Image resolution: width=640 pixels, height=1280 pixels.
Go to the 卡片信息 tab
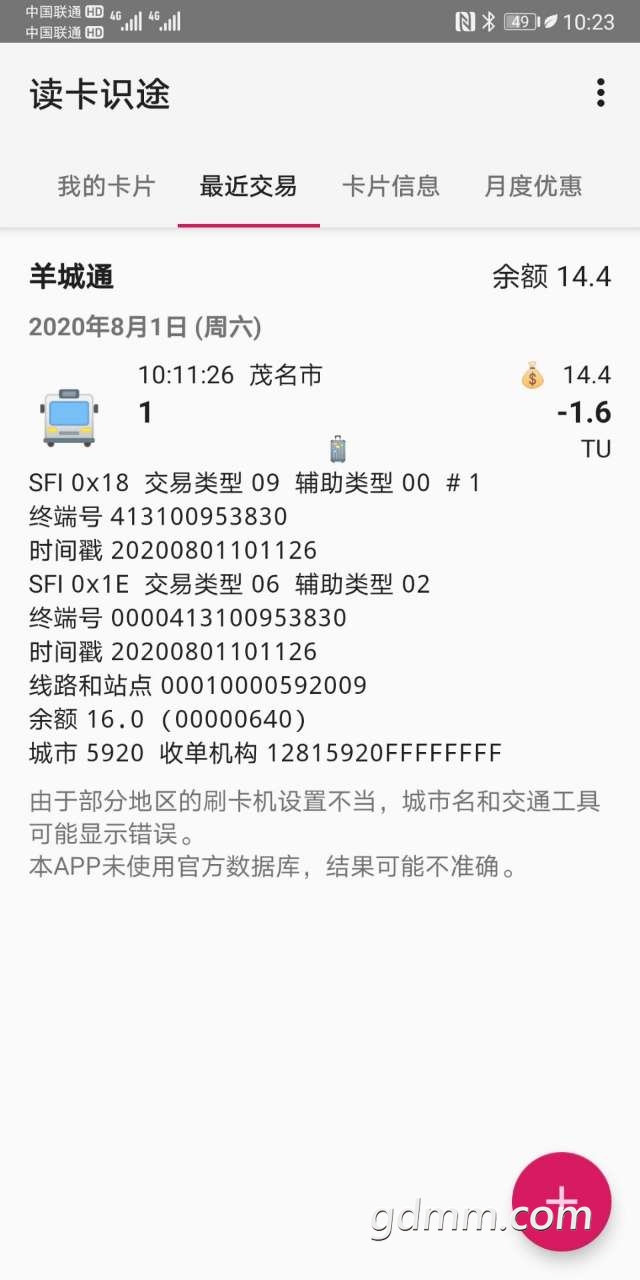coord(391,186)
